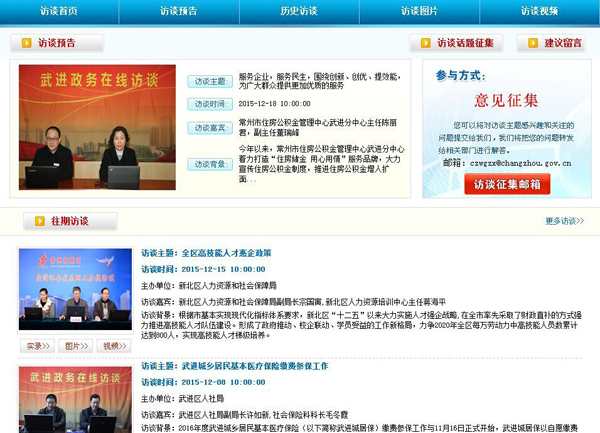The image size is (600, 433).
Task: Open the 全区高技能人才 interview thumbnail
Action: click(75, 290)
